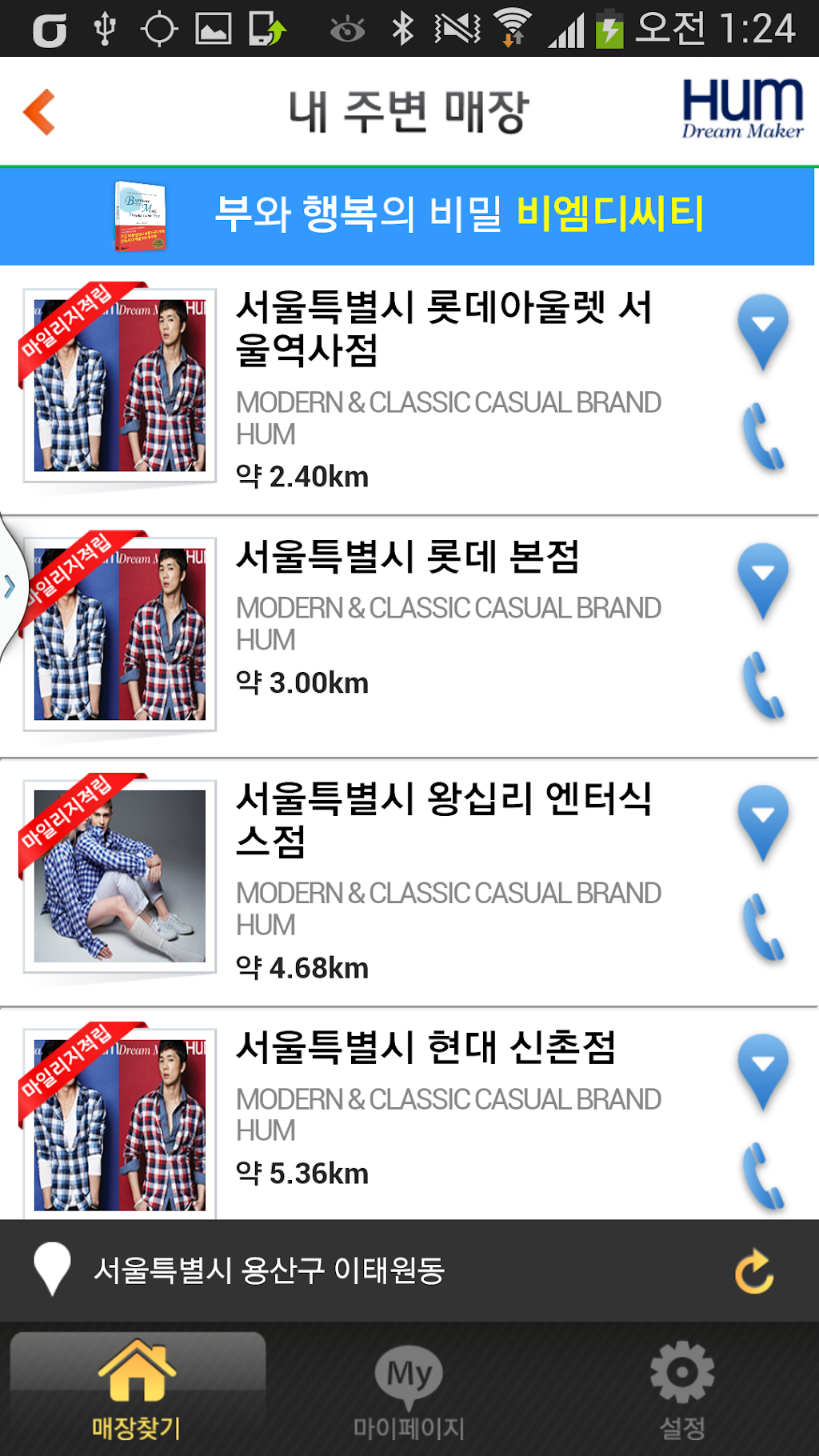The height and width of the screenshot is (1456, 819).
Task: Expand the side panel arrow handle
Action: [x=10, y=587]
